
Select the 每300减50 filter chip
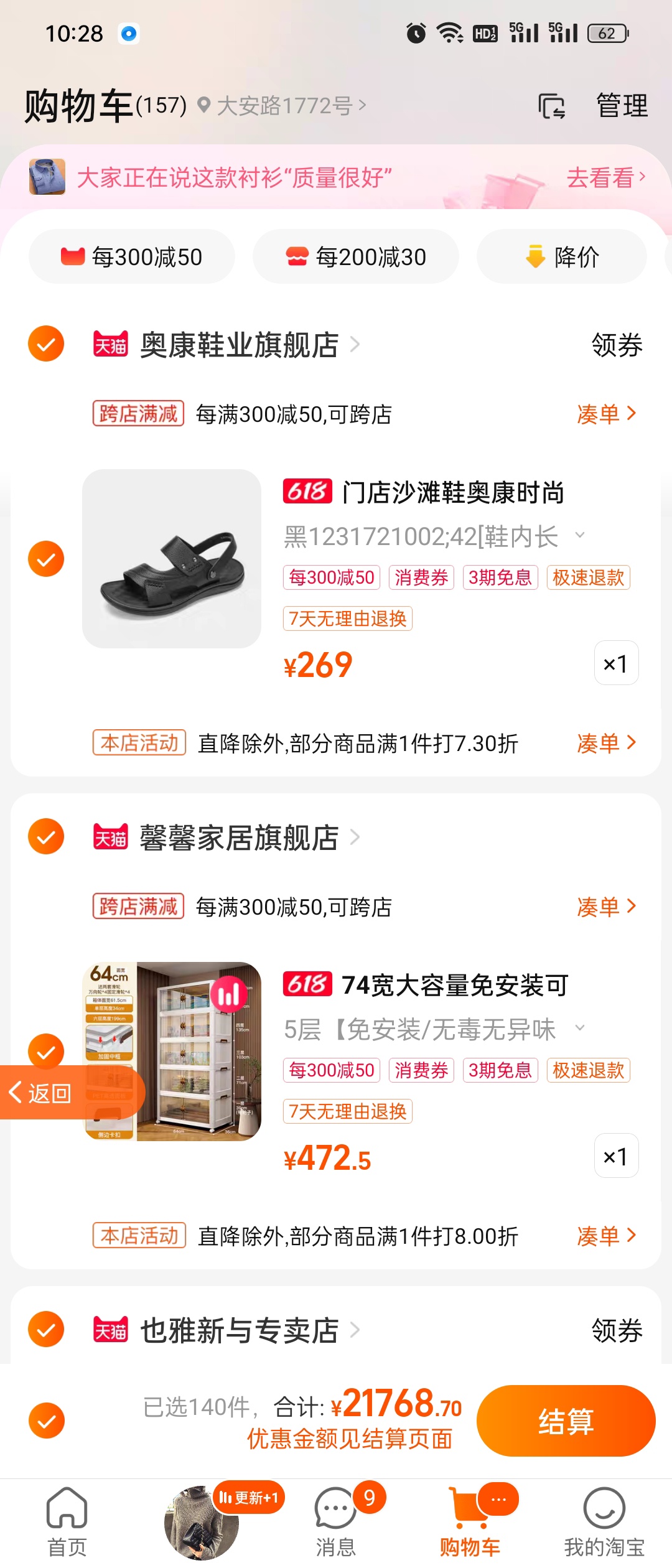coord(132,257)
